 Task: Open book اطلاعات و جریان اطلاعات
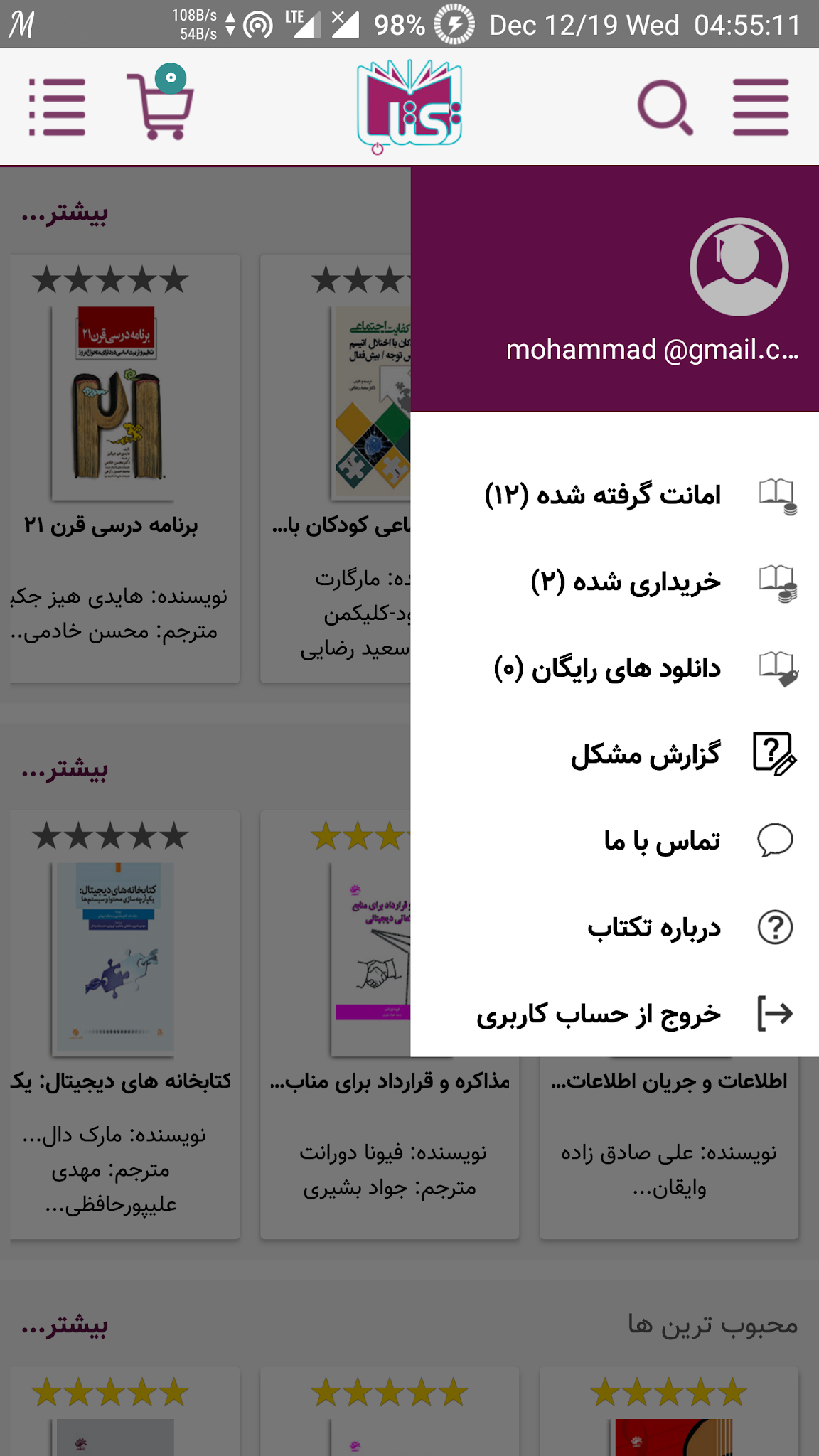(x=669, y=1148)
